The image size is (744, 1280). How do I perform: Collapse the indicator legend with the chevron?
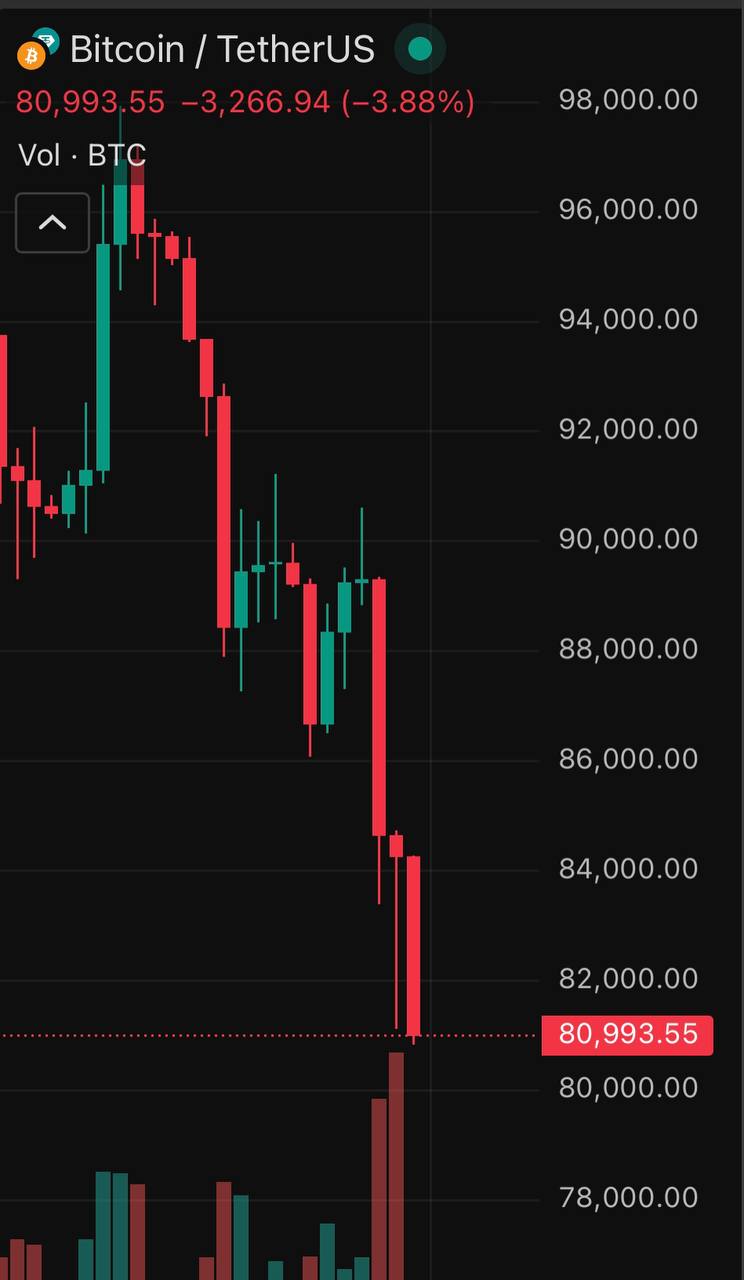click(52, 222)
